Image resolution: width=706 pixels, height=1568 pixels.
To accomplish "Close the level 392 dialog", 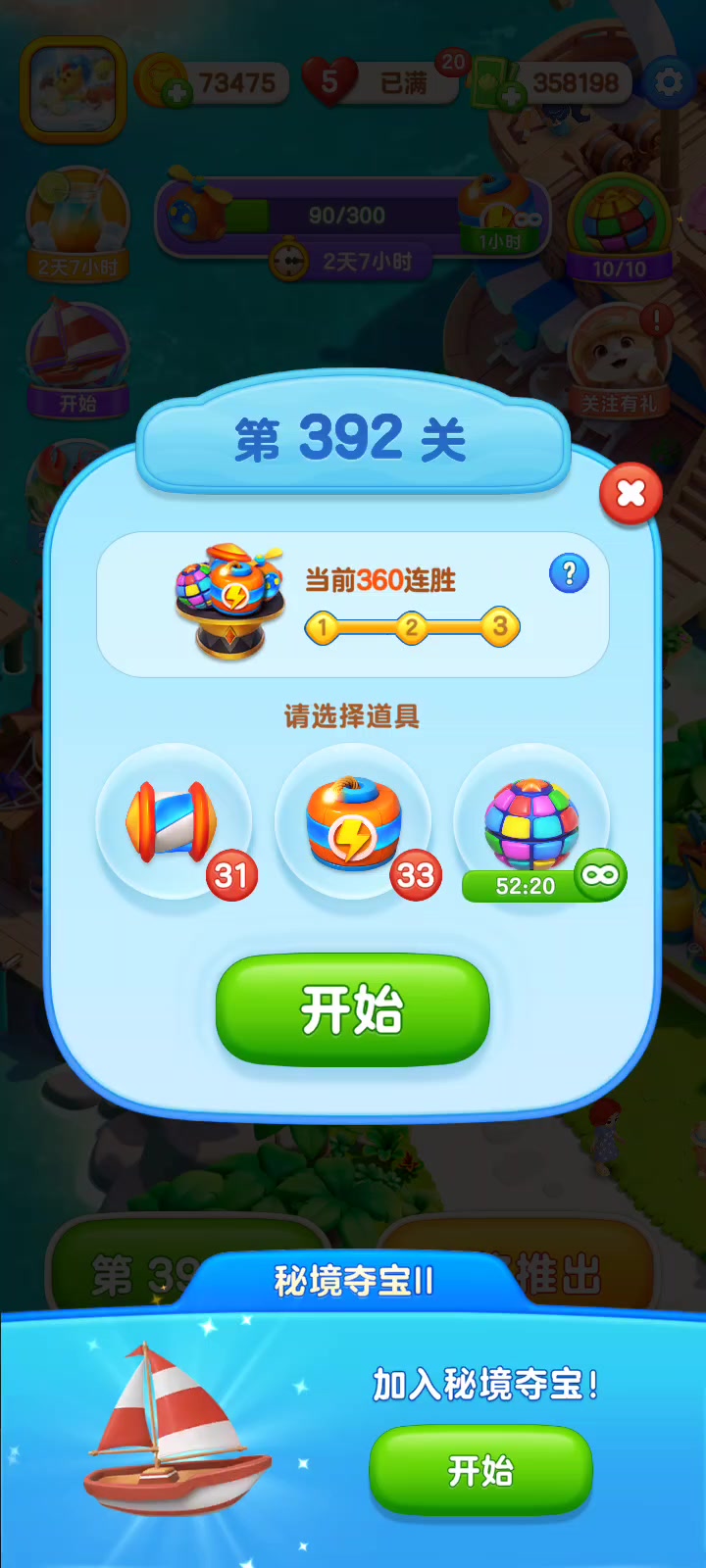I will (630, 493).
